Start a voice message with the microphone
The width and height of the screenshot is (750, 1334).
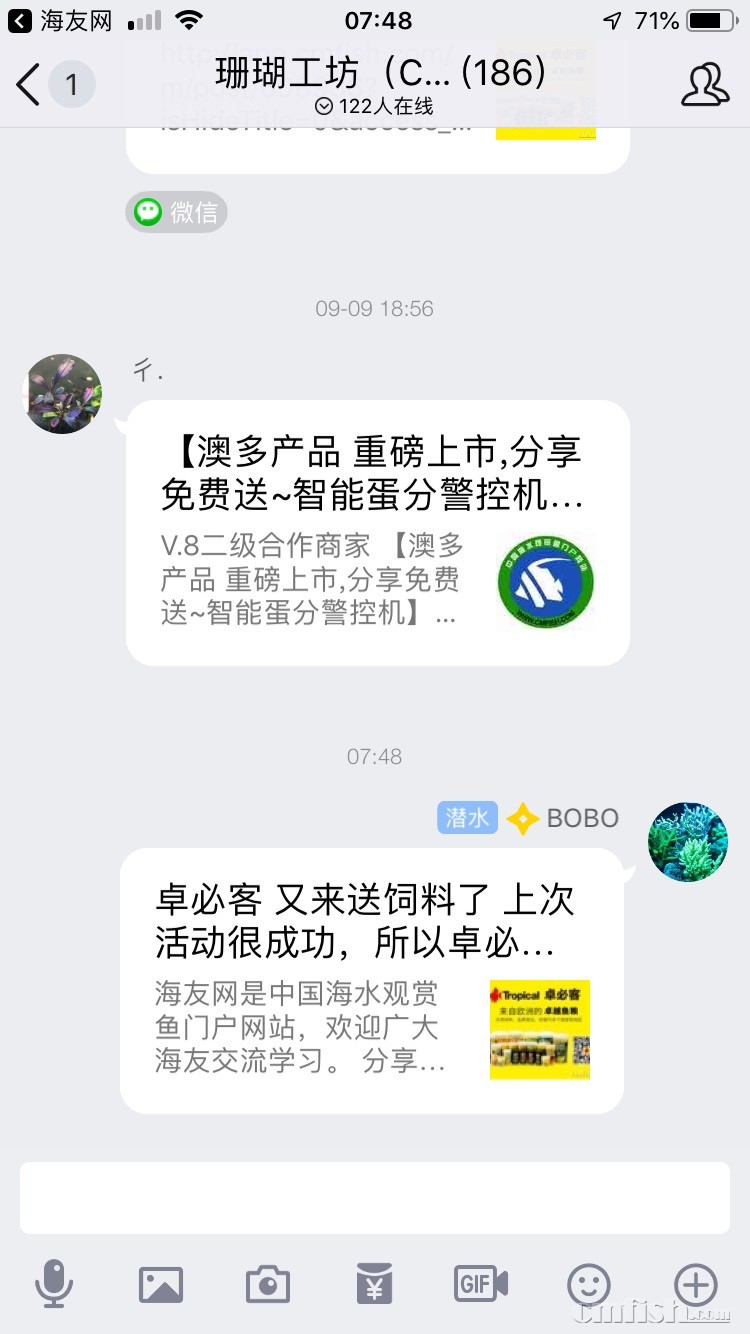[54, 1284]
